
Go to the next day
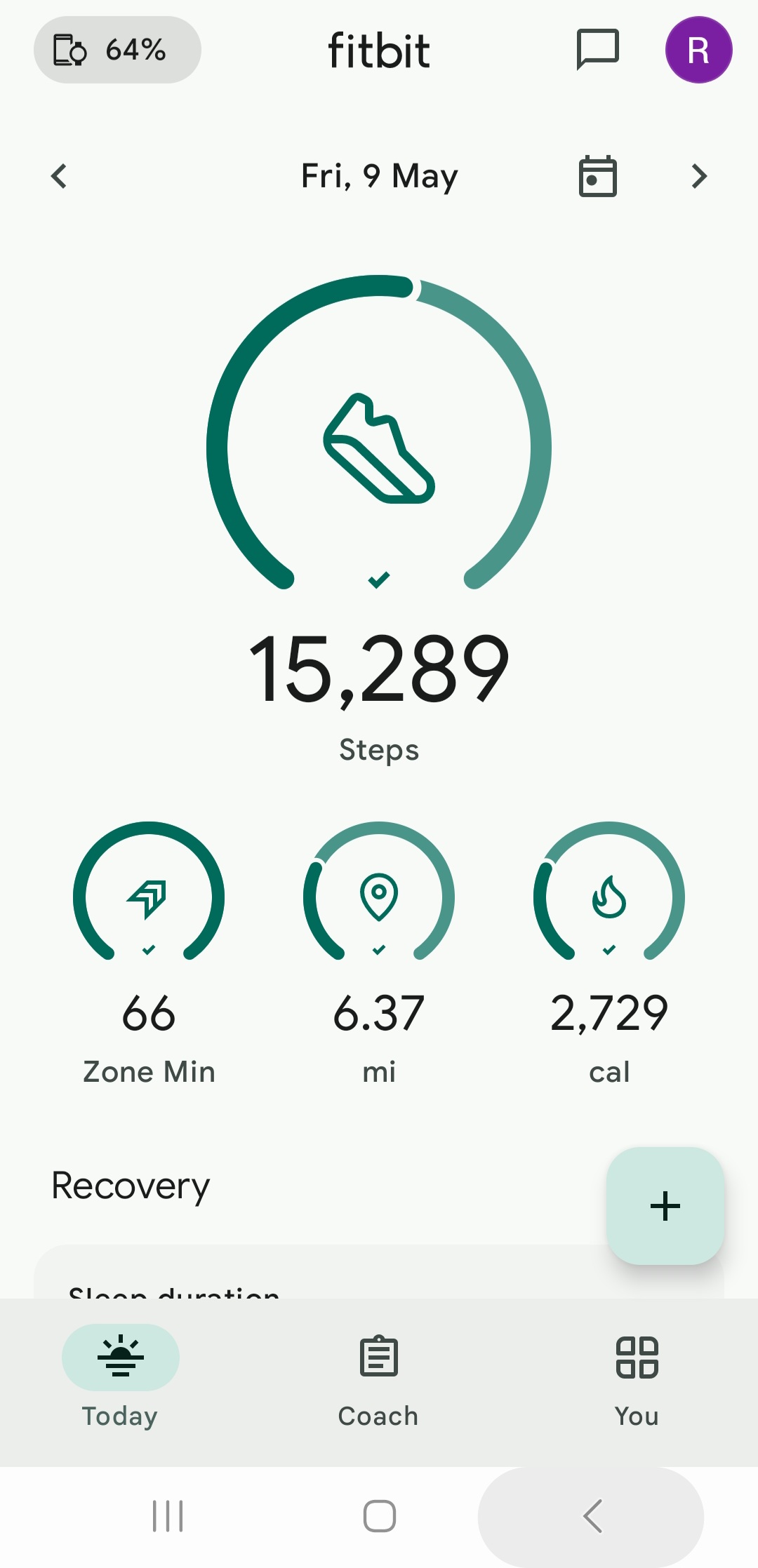pyautogui.click(x=698, y=176)
